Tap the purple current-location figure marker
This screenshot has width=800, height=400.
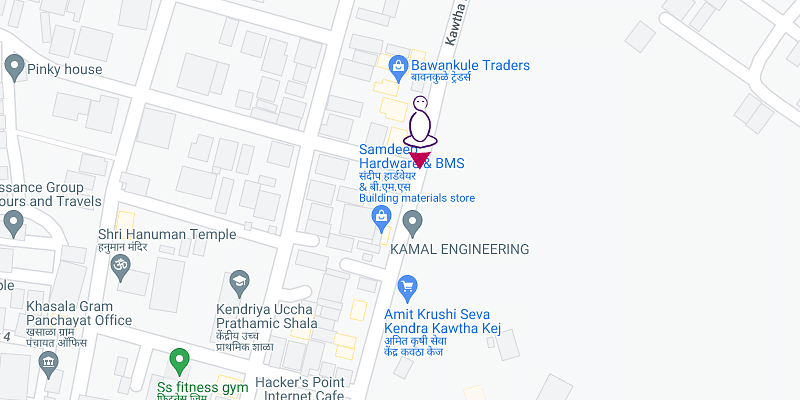pyautogui.click(x=420, y=127)
